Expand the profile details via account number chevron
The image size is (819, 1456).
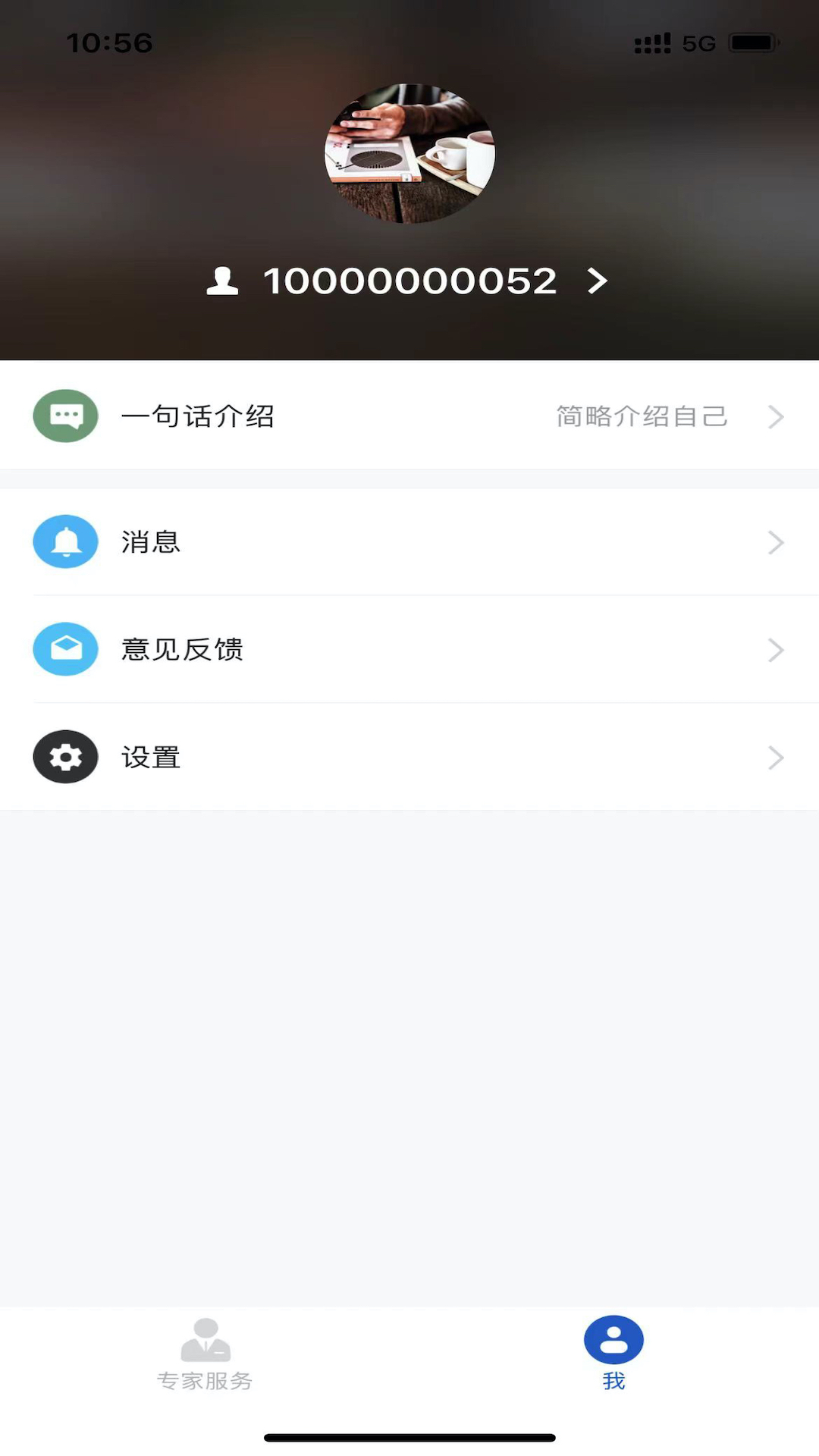click(596, 281)
